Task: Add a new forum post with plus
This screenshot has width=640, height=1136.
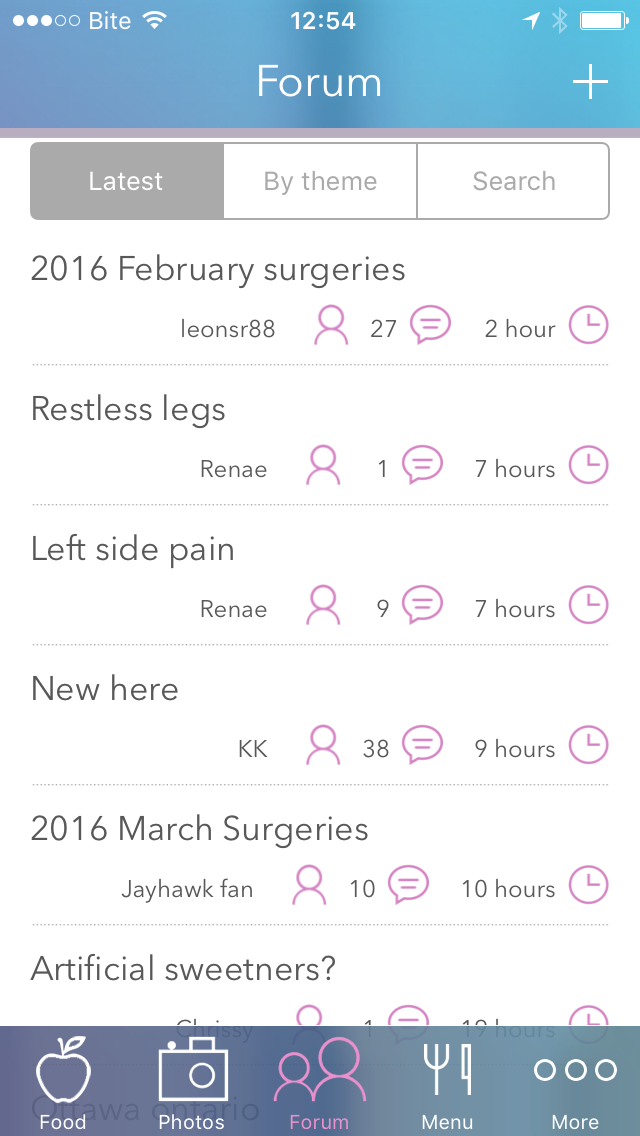Action: (x=590, y=82)
